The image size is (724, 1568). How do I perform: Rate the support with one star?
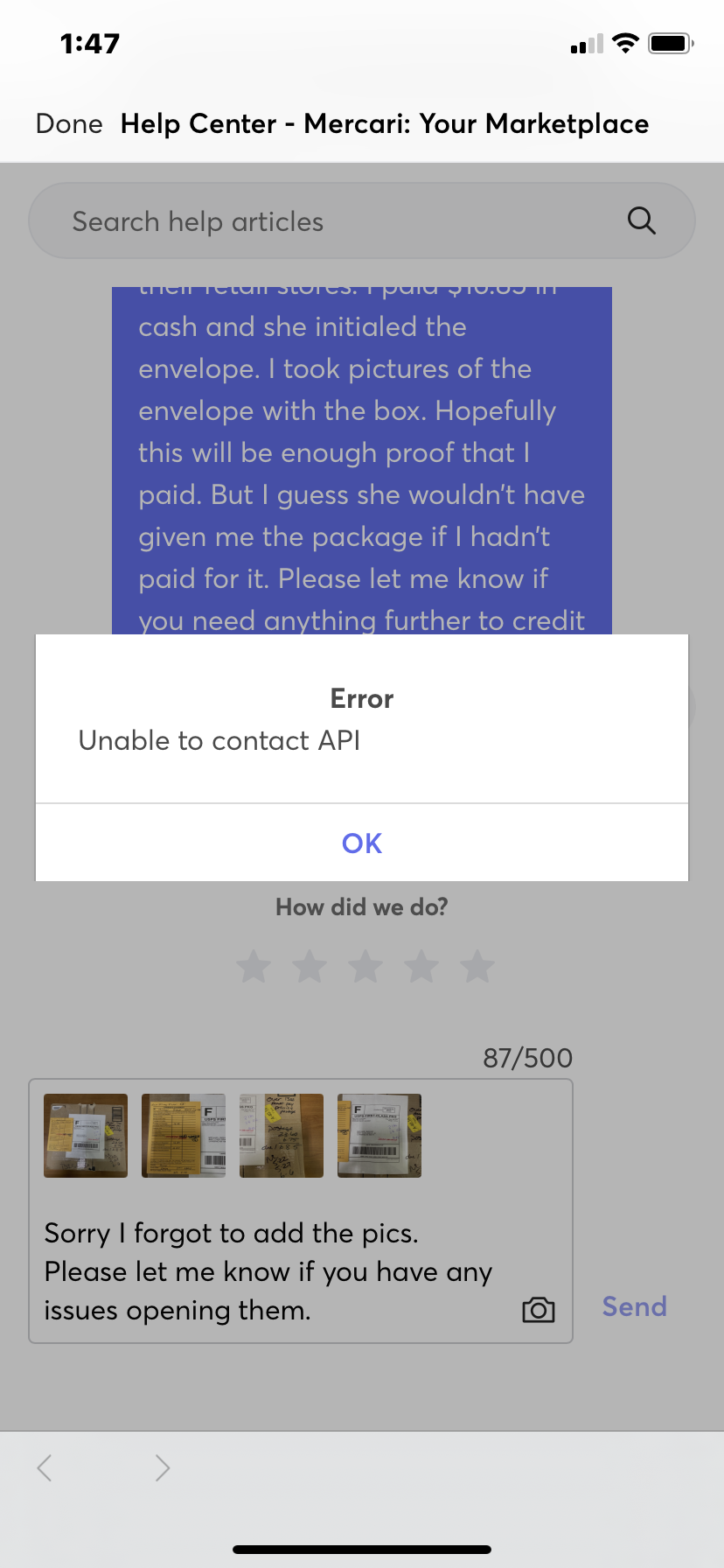pos(254,967)
